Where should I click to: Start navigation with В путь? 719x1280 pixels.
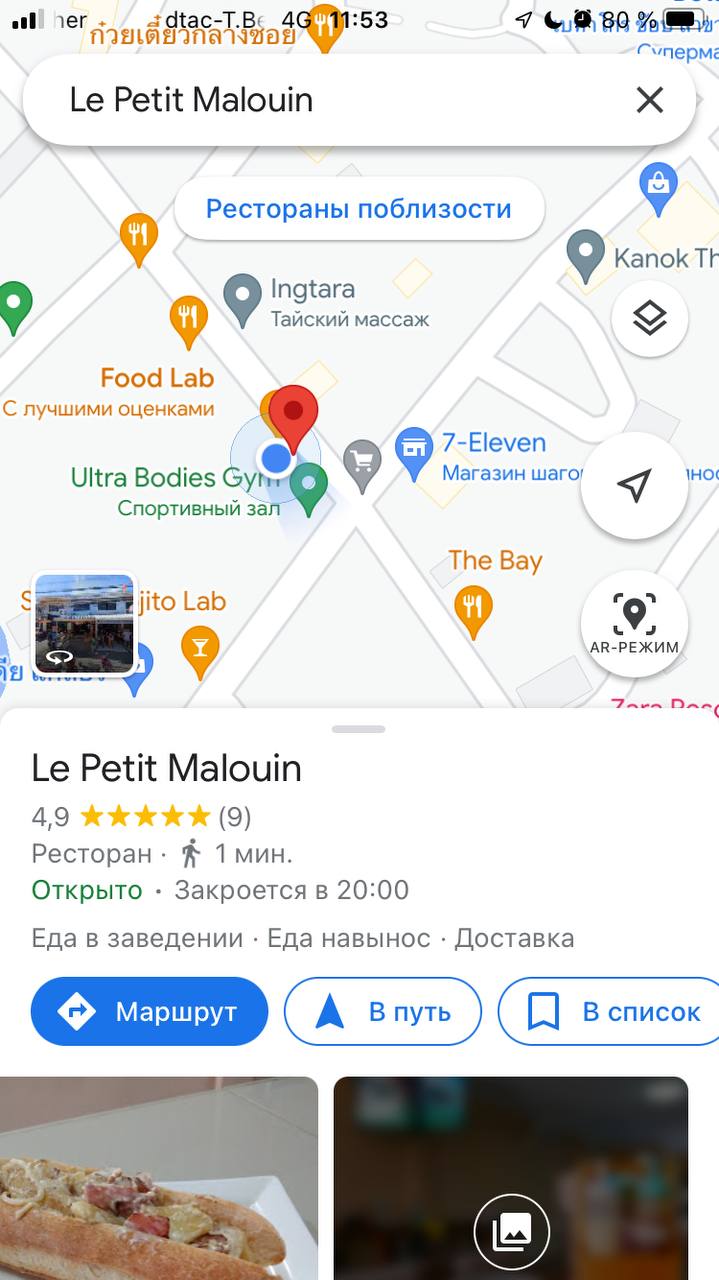(x=383, y=1012)
